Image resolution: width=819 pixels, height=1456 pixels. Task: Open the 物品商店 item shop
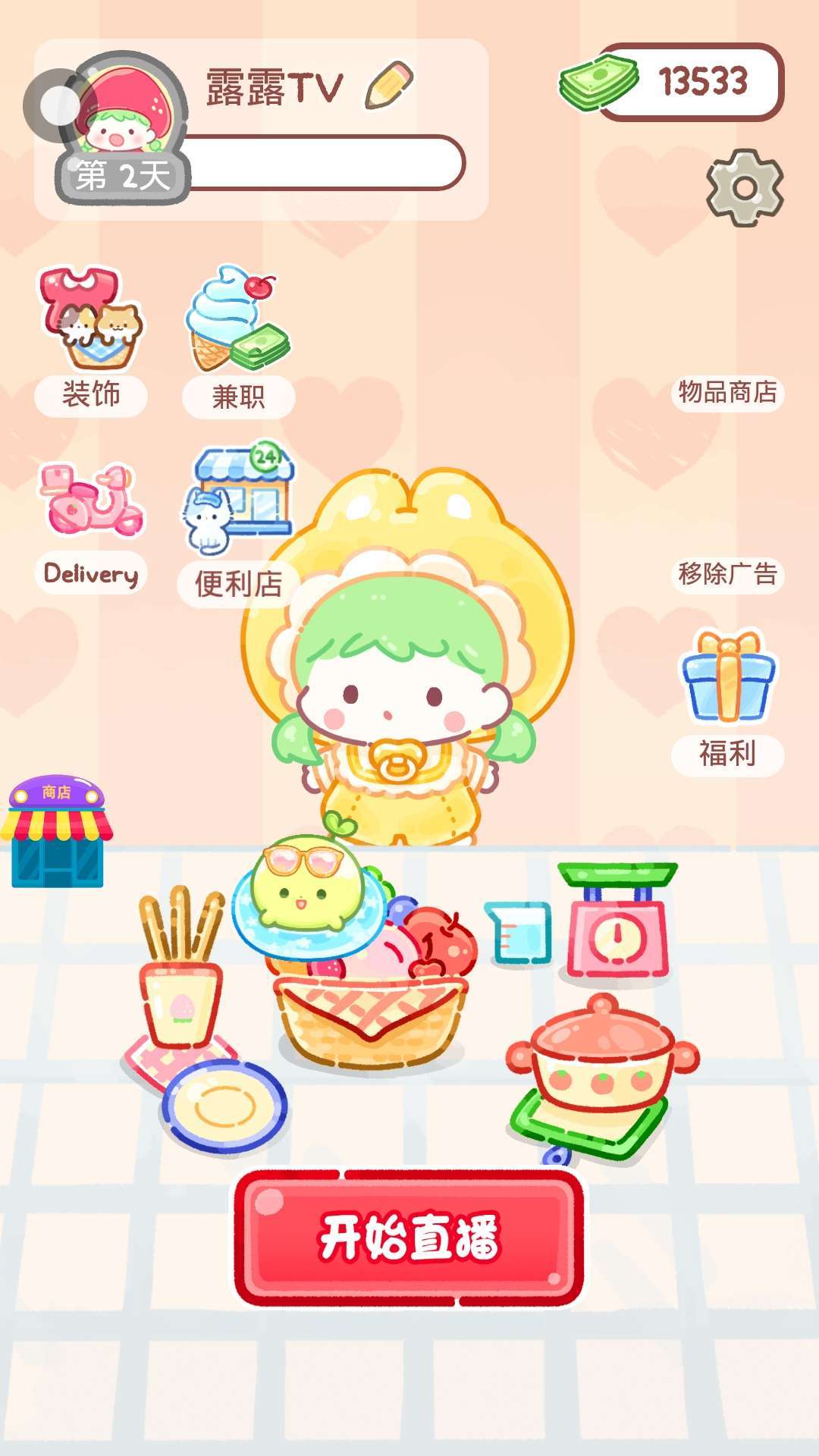pos(727,392)
